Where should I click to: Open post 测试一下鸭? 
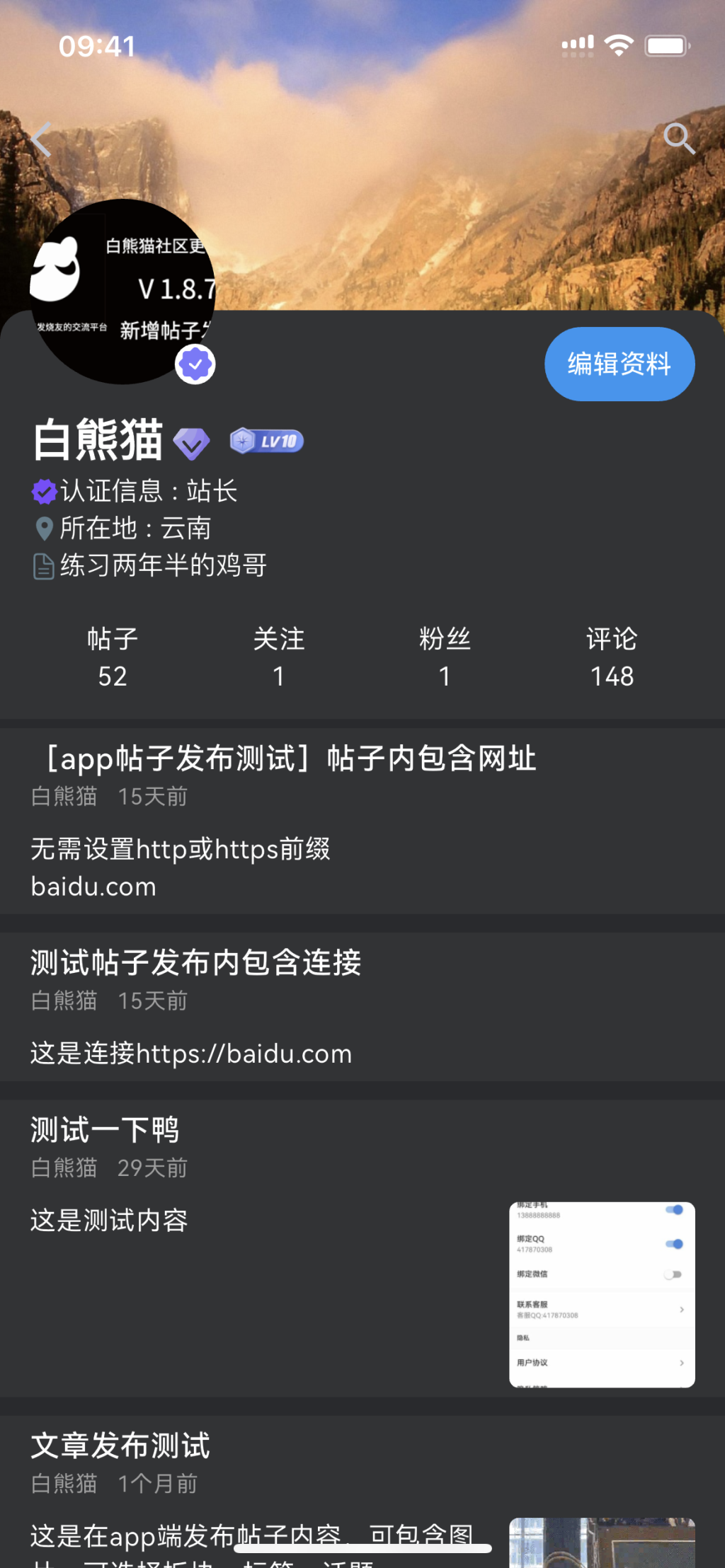(105, 1130)
